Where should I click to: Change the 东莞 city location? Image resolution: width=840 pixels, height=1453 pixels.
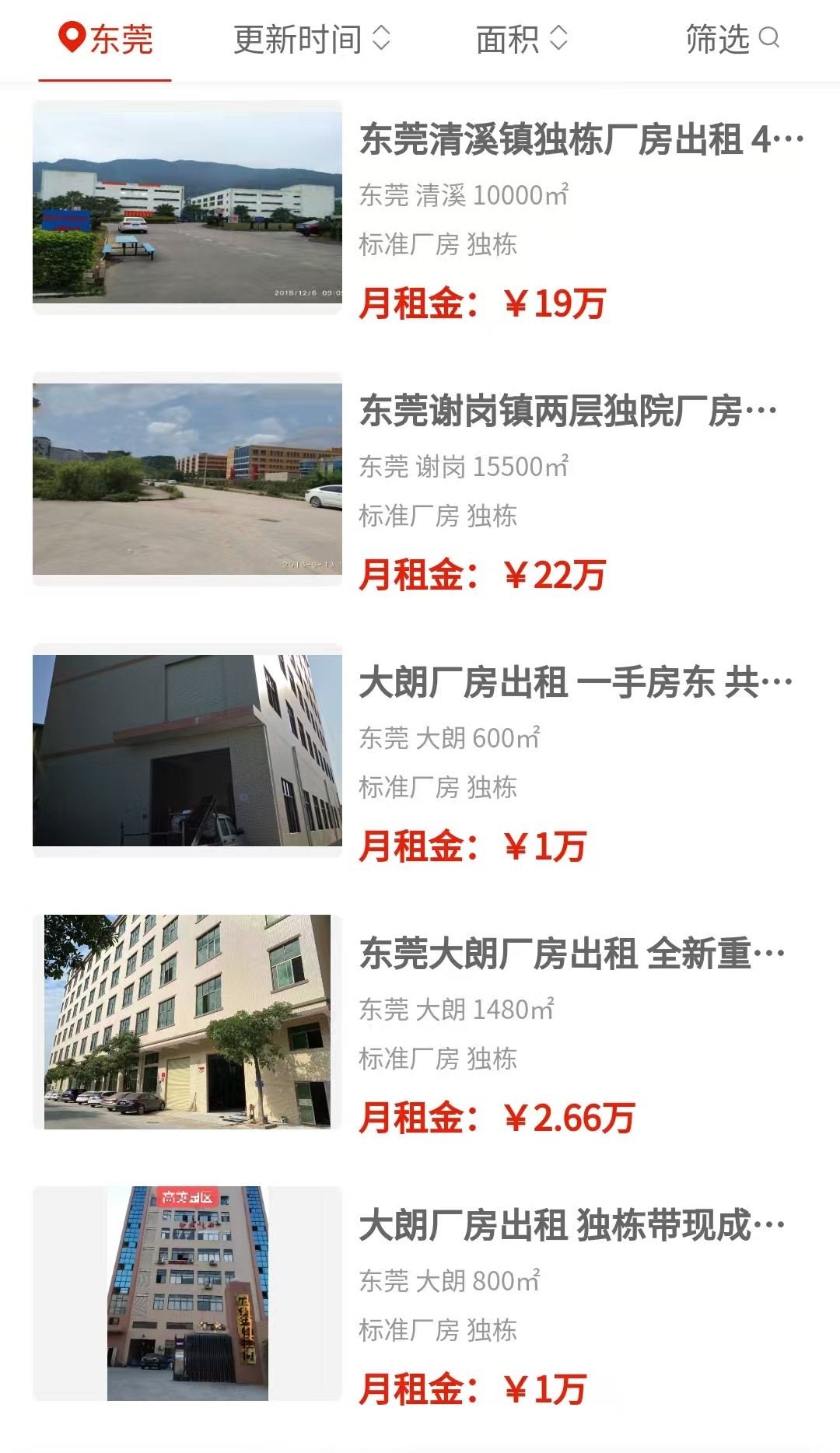coord(106,39)
